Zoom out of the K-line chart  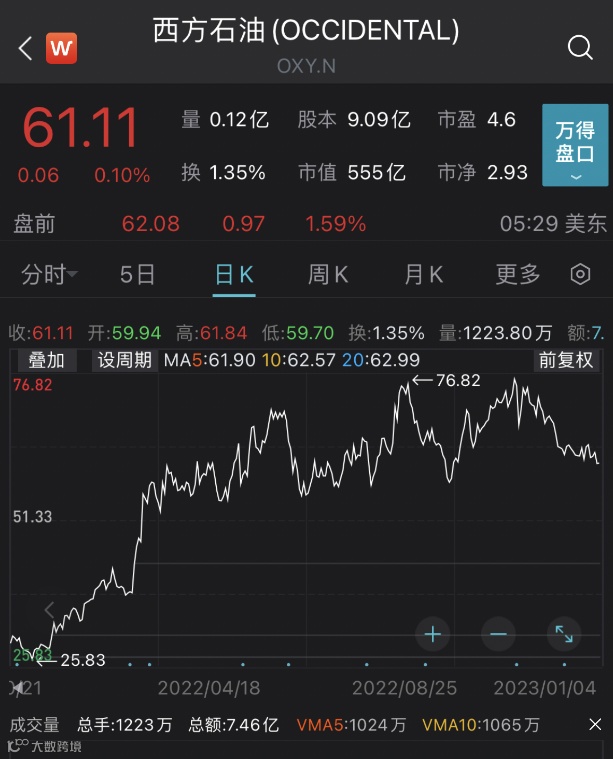click(x=498, y=634)
